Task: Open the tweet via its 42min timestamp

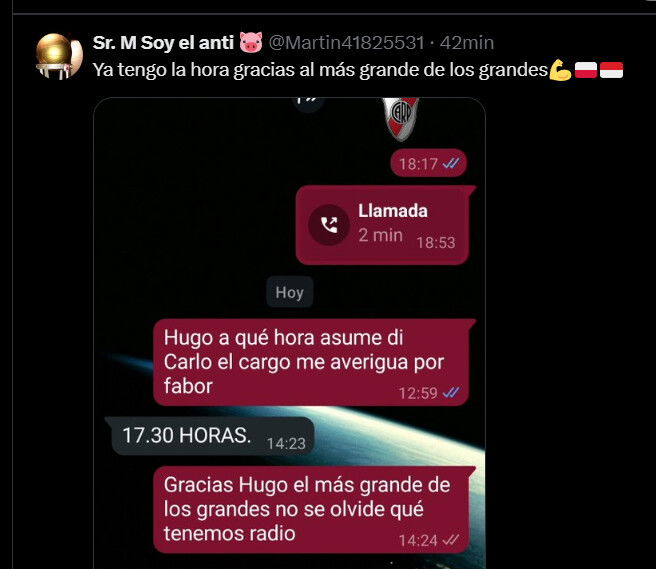Action: pos(466,43)
